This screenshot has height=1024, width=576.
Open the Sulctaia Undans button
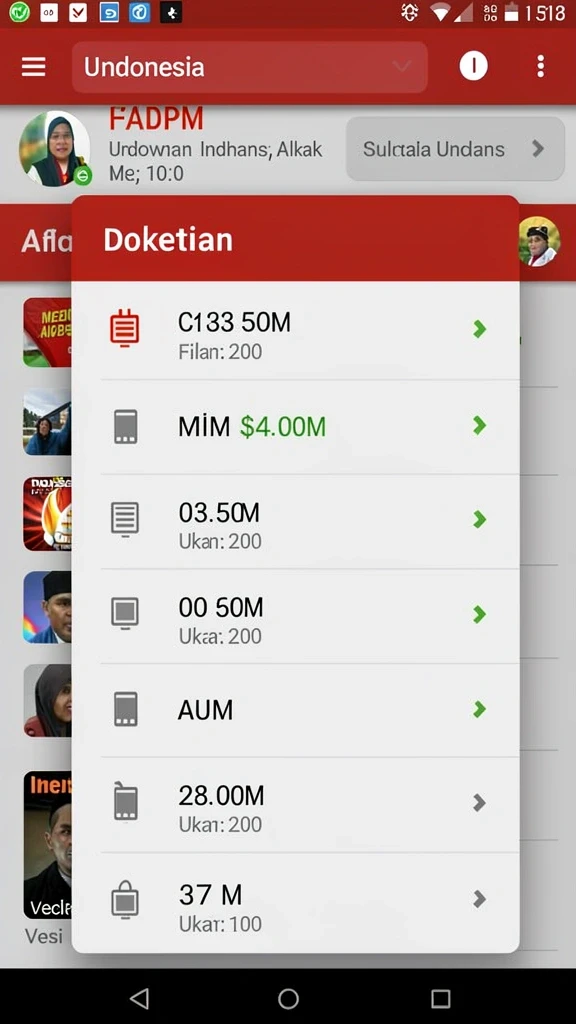click(455, 149)
